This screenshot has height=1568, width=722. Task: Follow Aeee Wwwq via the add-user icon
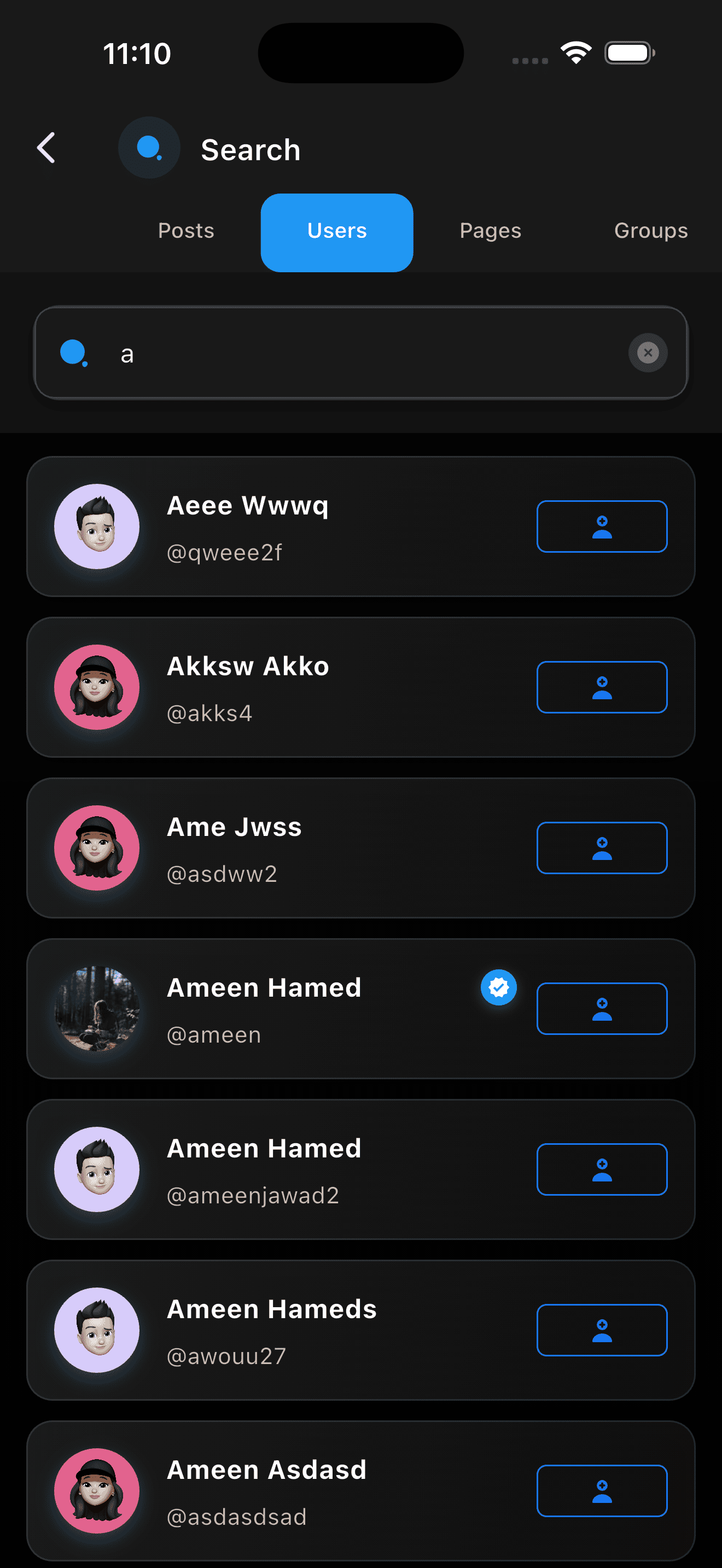pos(602,526)
